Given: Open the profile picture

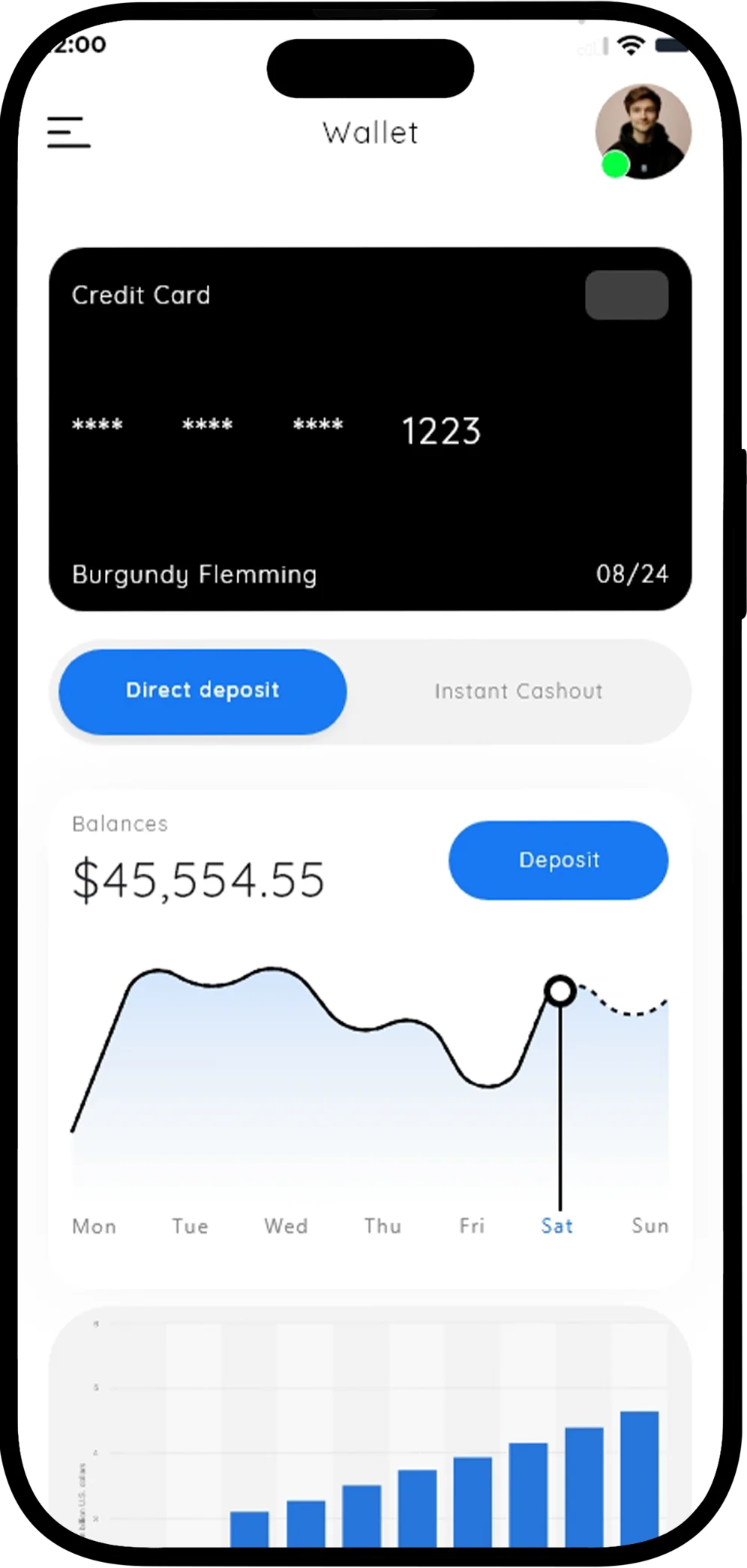Looking at the screenshot, I should [643, 131].
